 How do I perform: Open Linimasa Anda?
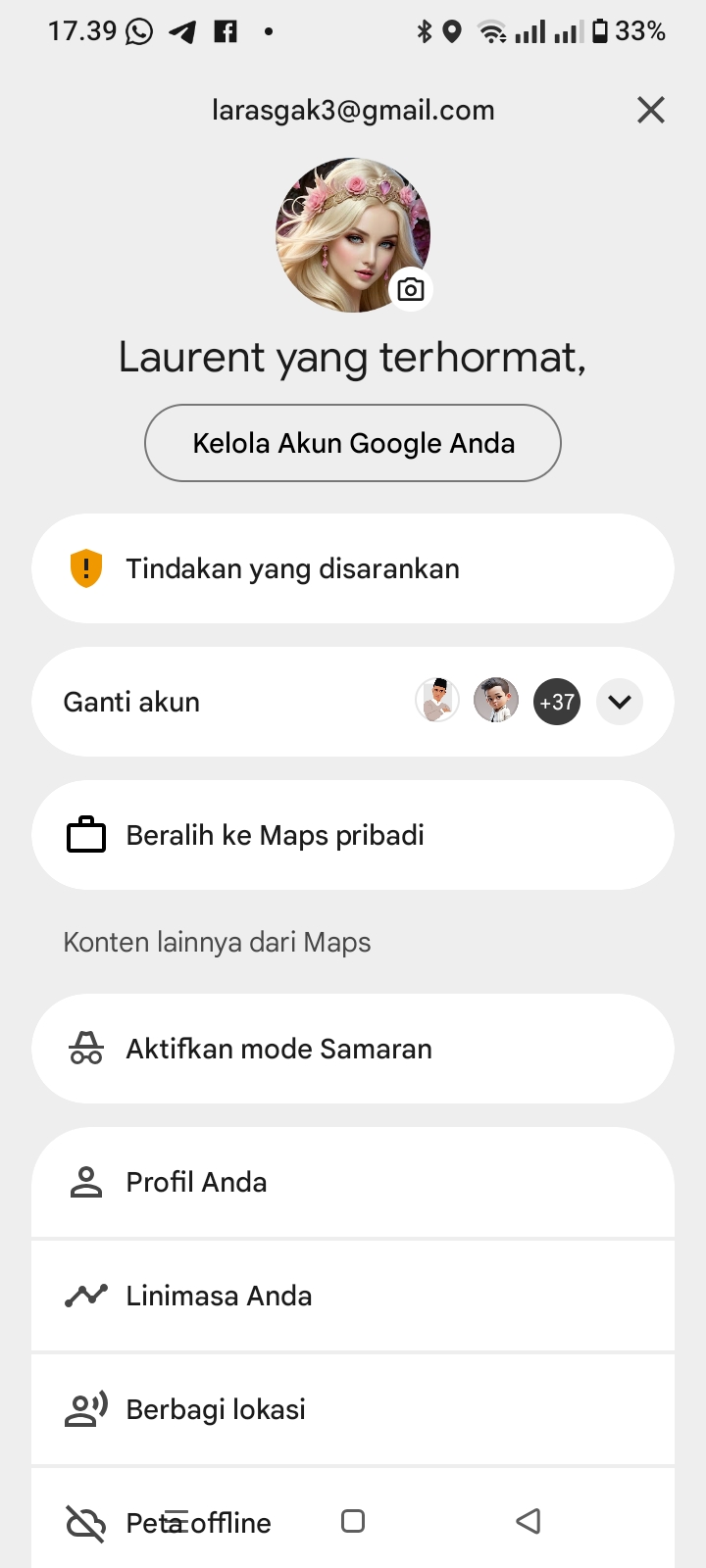[353, 1296]
